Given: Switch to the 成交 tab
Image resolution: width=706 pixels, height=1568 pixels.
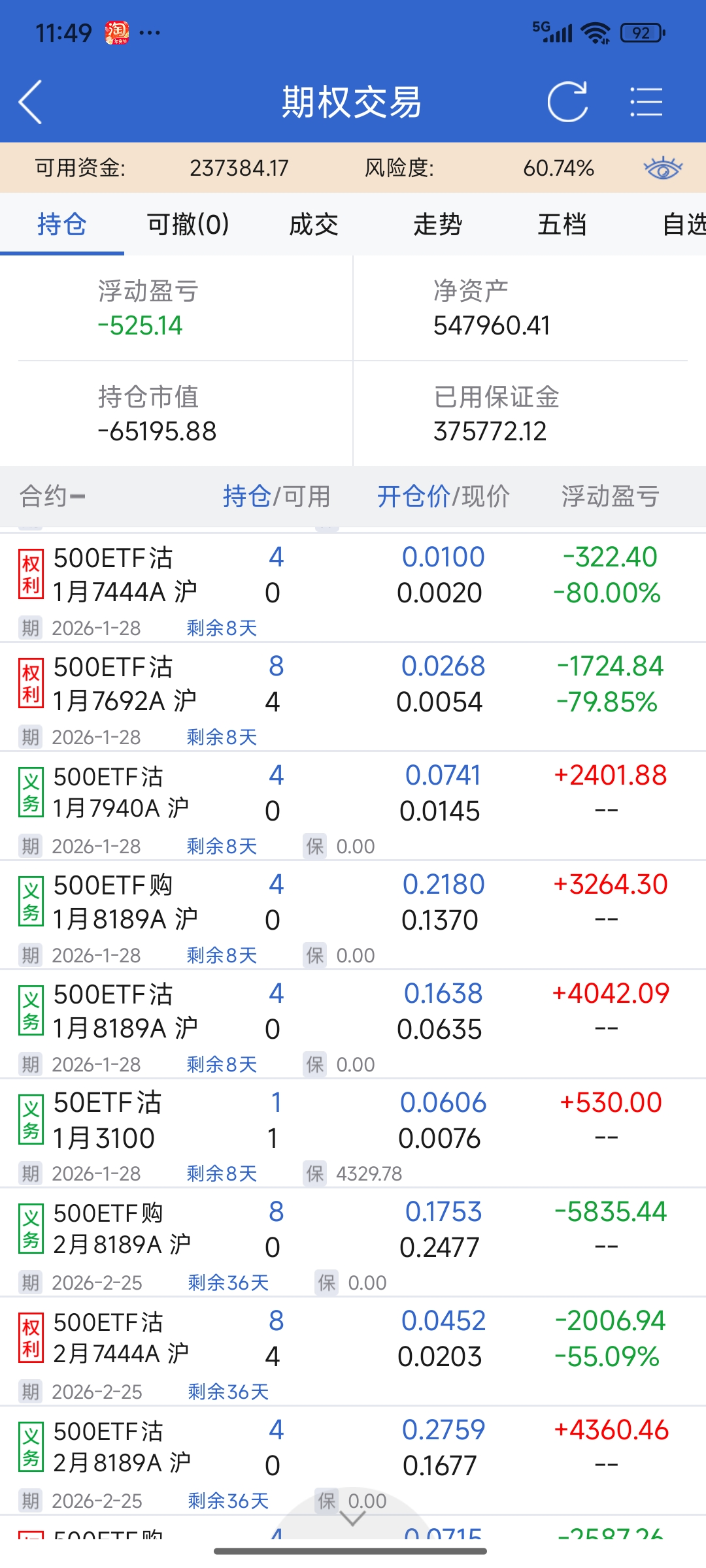Looking at the screenshot, I should 314,225.
